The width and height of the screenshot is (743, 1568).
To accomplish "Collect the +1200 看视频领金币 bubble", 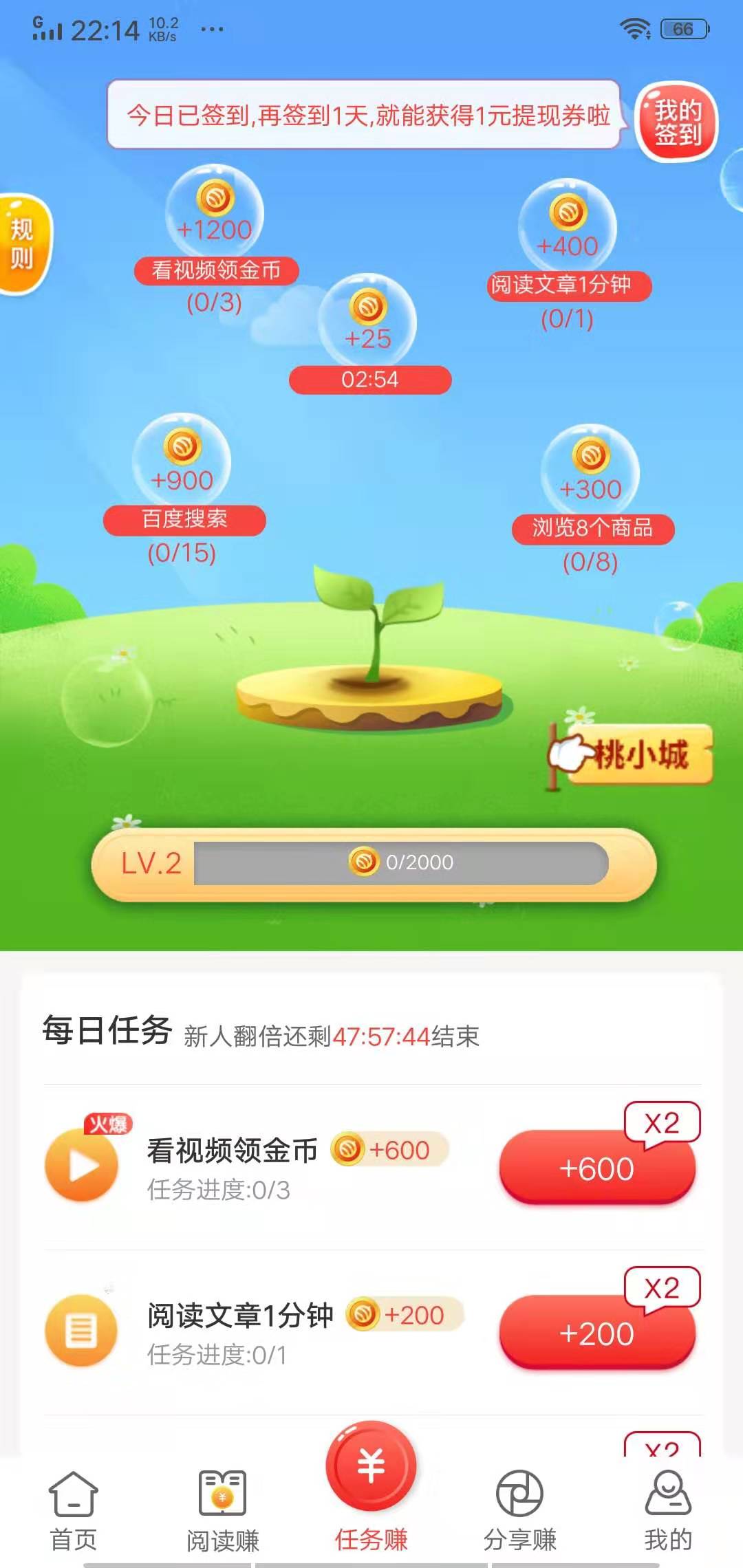I will [215, 215].
